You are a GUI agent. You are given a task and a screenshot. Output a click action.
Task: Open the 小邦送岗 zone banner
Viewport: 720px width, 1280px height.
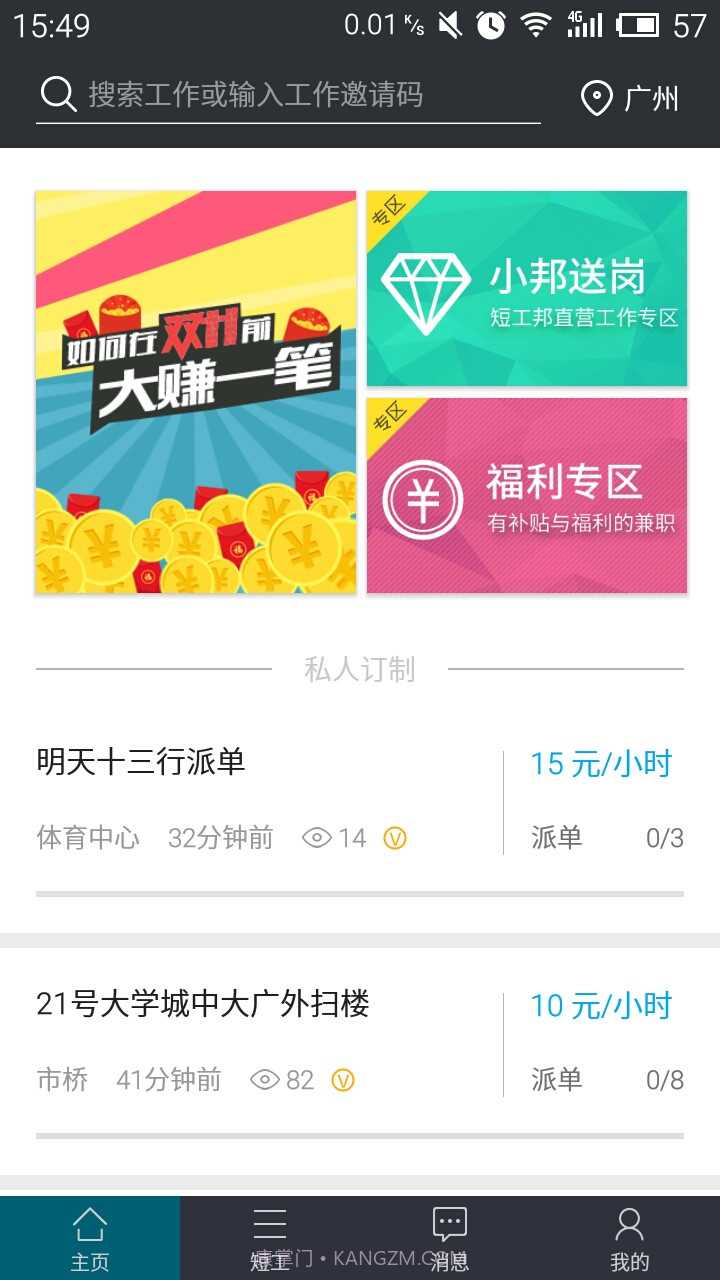(527, 287)
